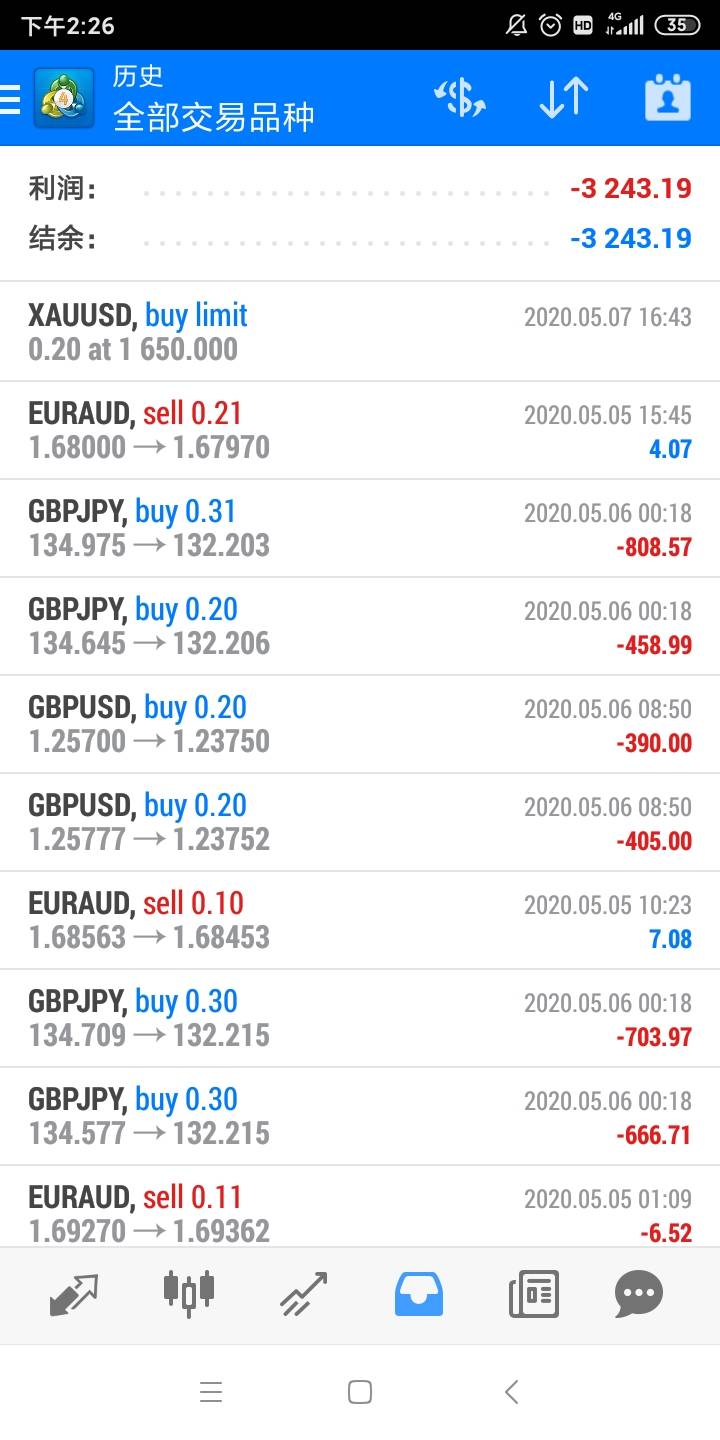Go back using the system back button
The image size is (720, 1440).
[x=511, y=1392]
